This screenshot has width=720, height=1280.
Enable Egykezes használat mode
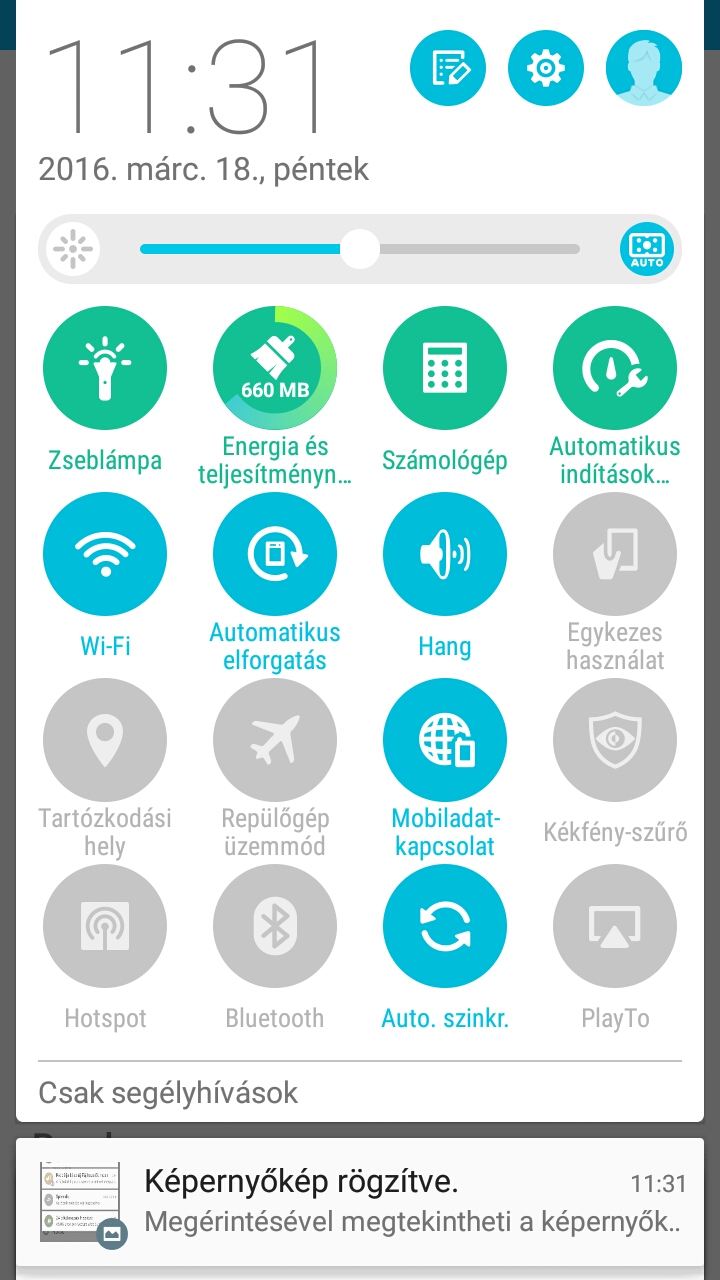pyautogui.click(x=615, y=554)
